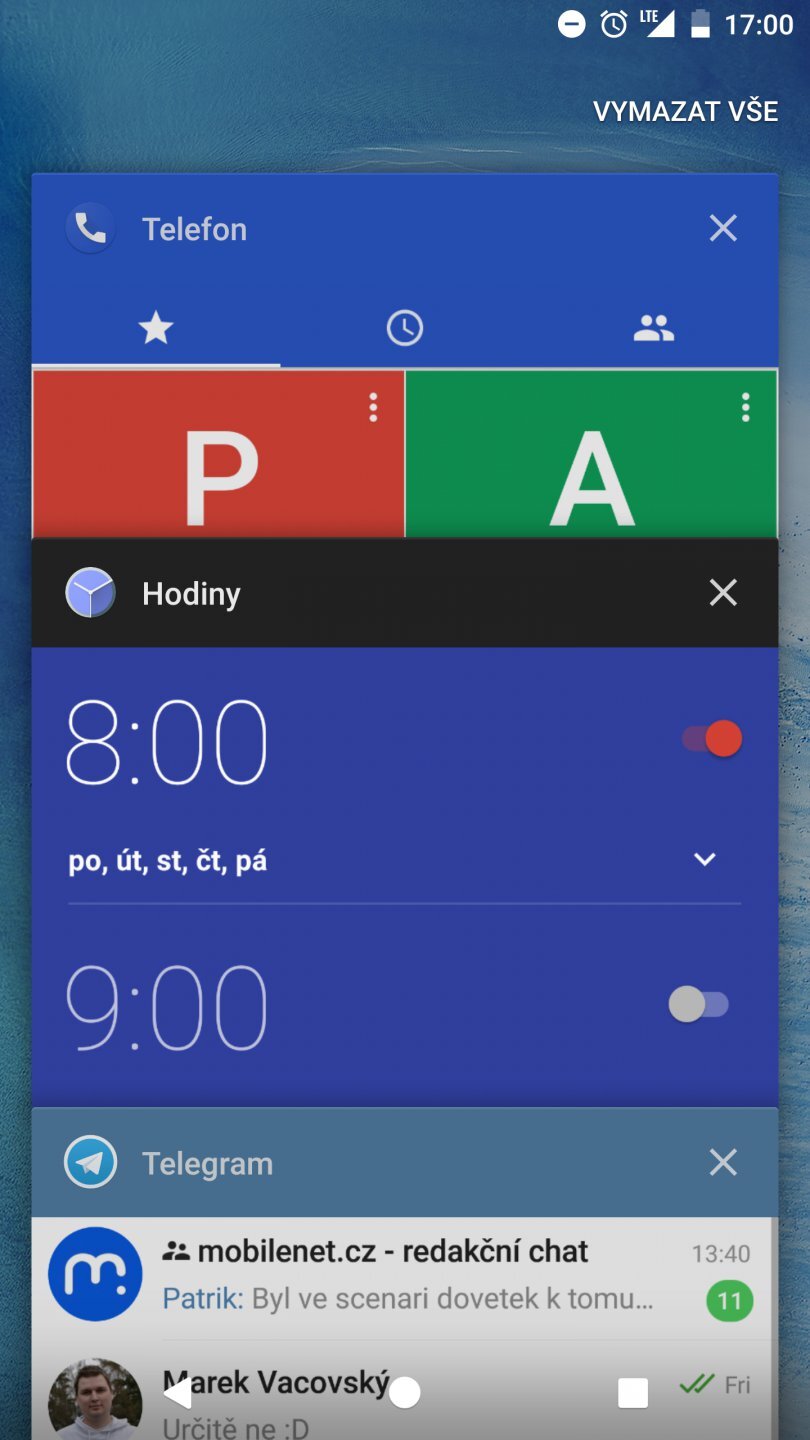The image size is (810, 1440).
Task: Clear all recent apps with VYMAZAT VŠE
Action: (685, 111)
